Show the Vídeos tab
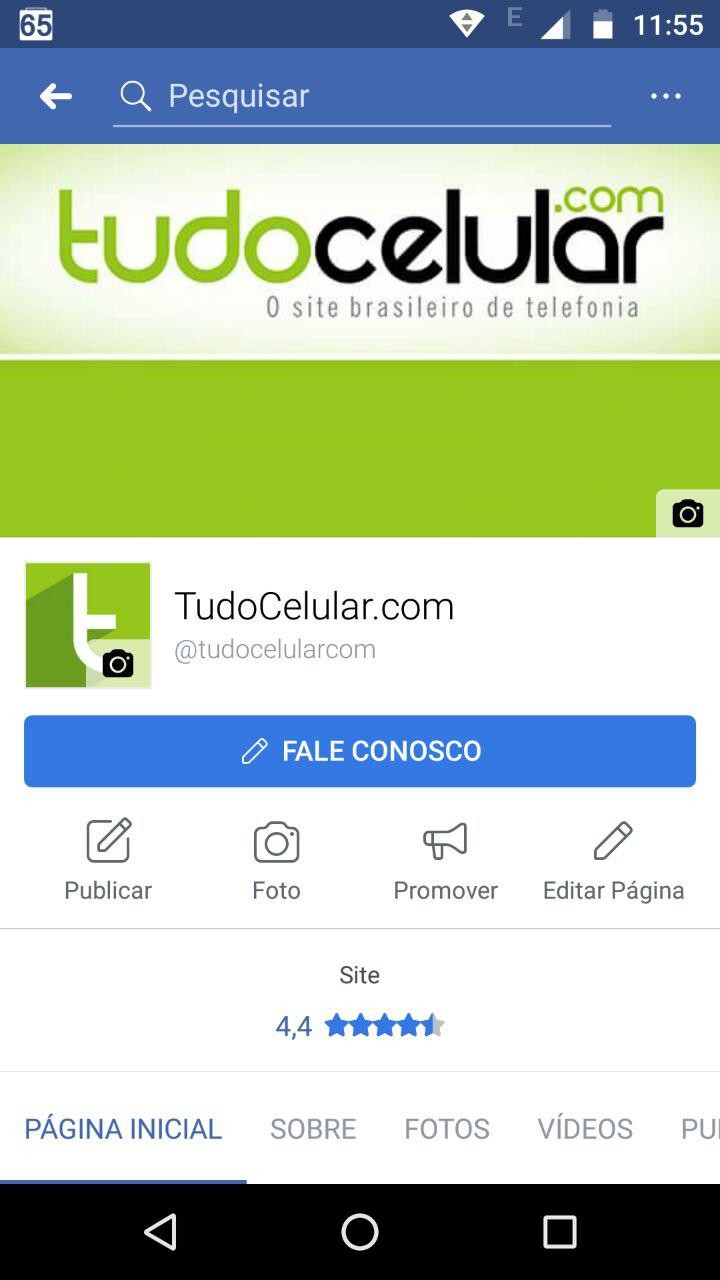 click(585, 1129)
